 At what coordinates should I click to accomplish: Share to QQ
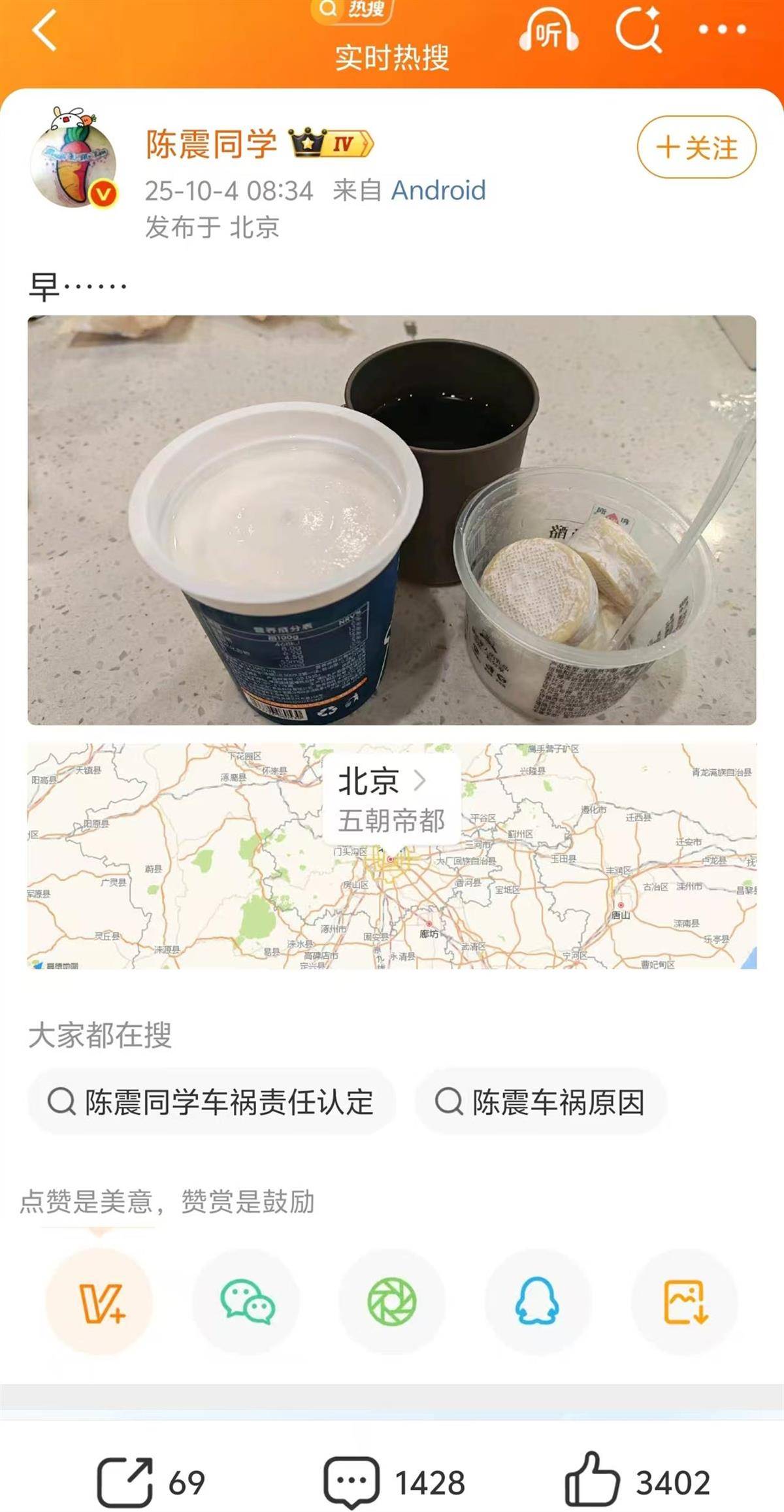tap(537, 1302)
